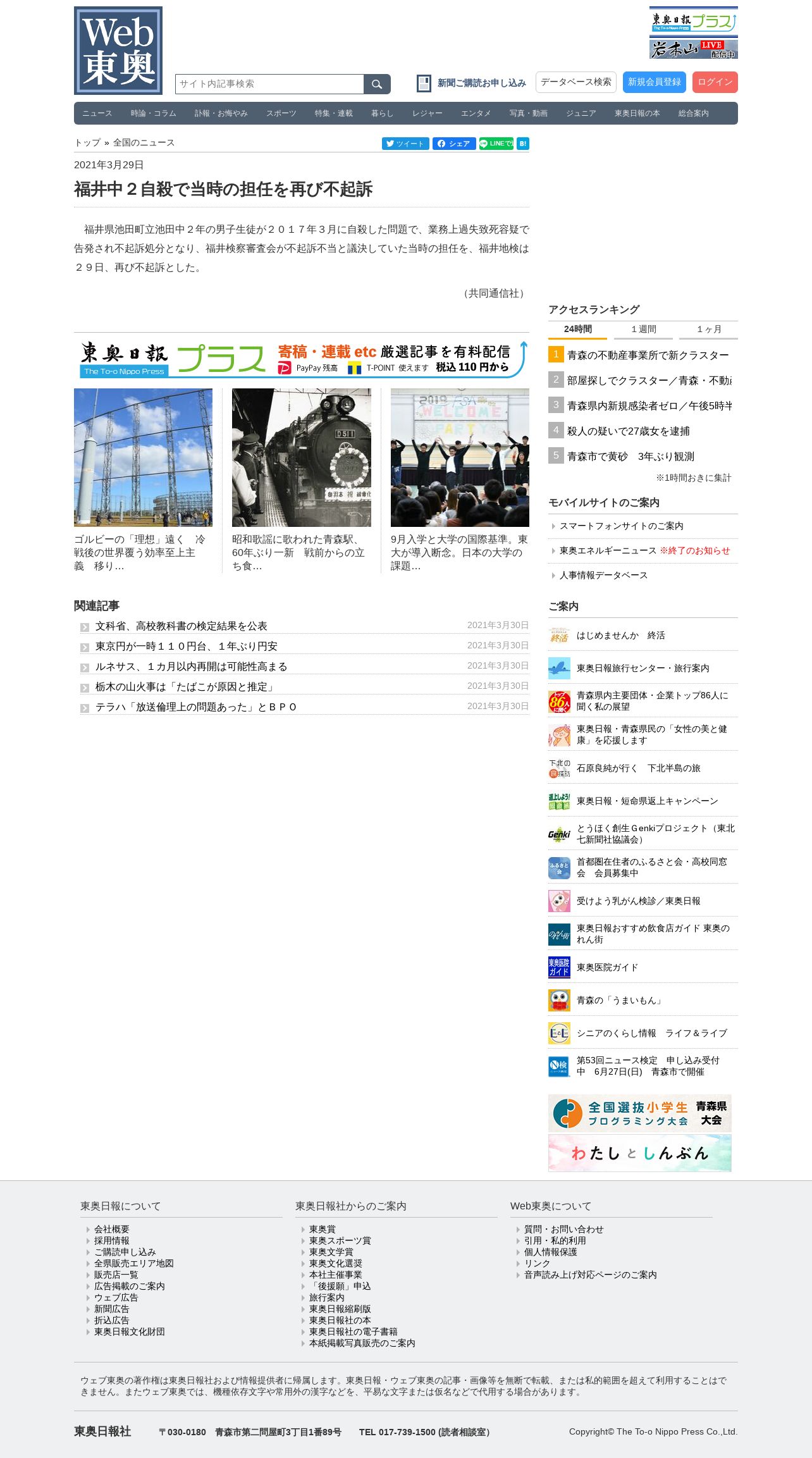The height and width of the screenshot is (1458, 812).
Task: Switch ranking to the 1週間 tab
Action: click(x=643, y=330)
